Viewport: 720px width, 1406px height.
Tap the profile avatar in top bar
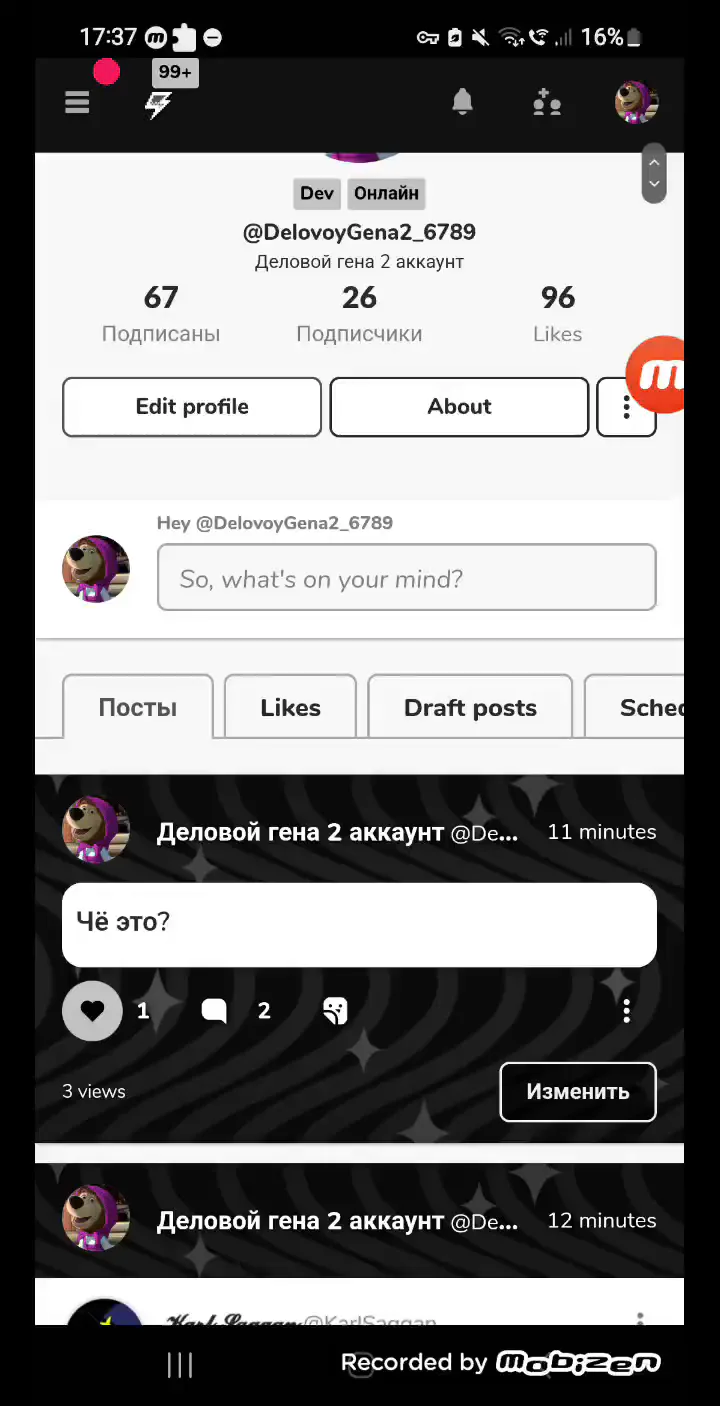point(636,102)
